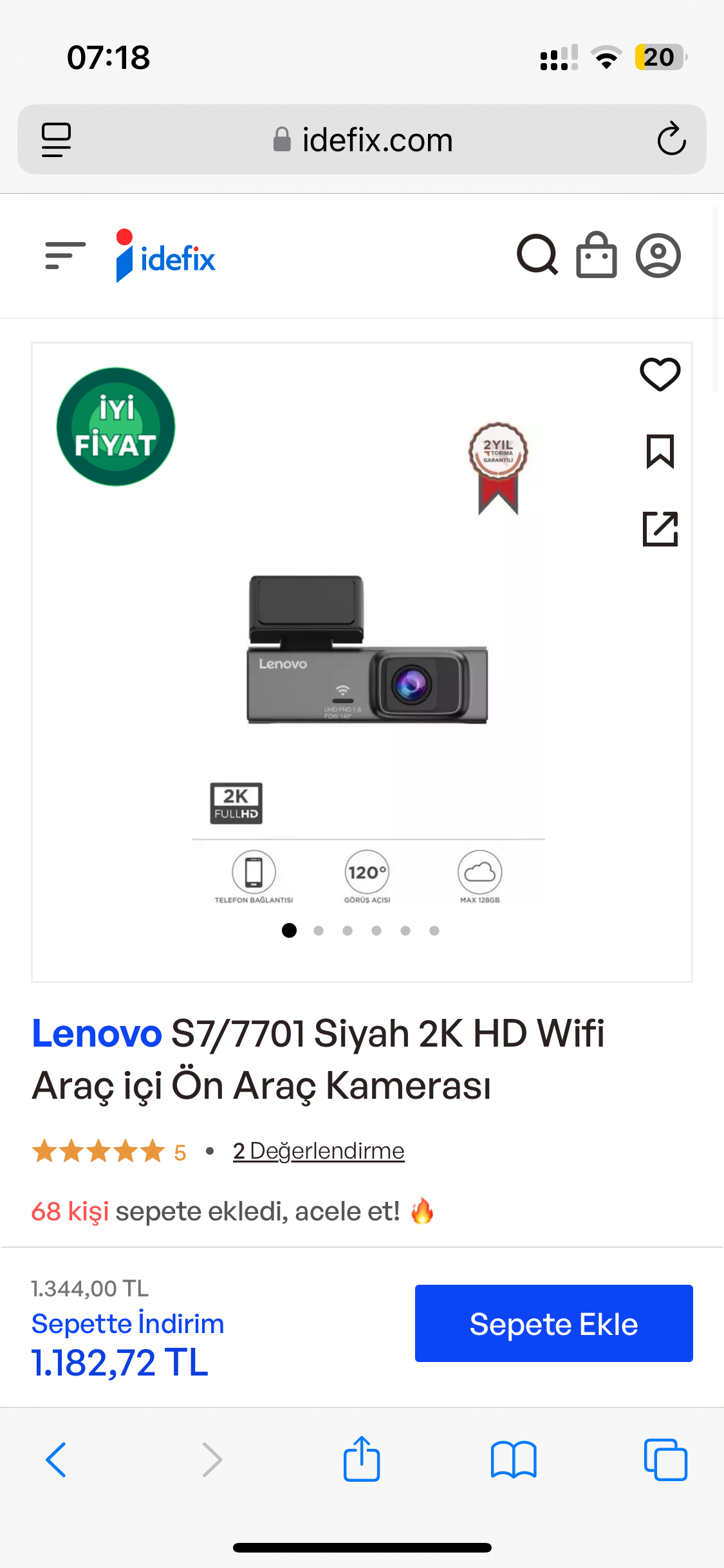724x1568 pixels.
Task: Tap Sepete Ekle to add to cart
Action: click(x=553, y=1323)
